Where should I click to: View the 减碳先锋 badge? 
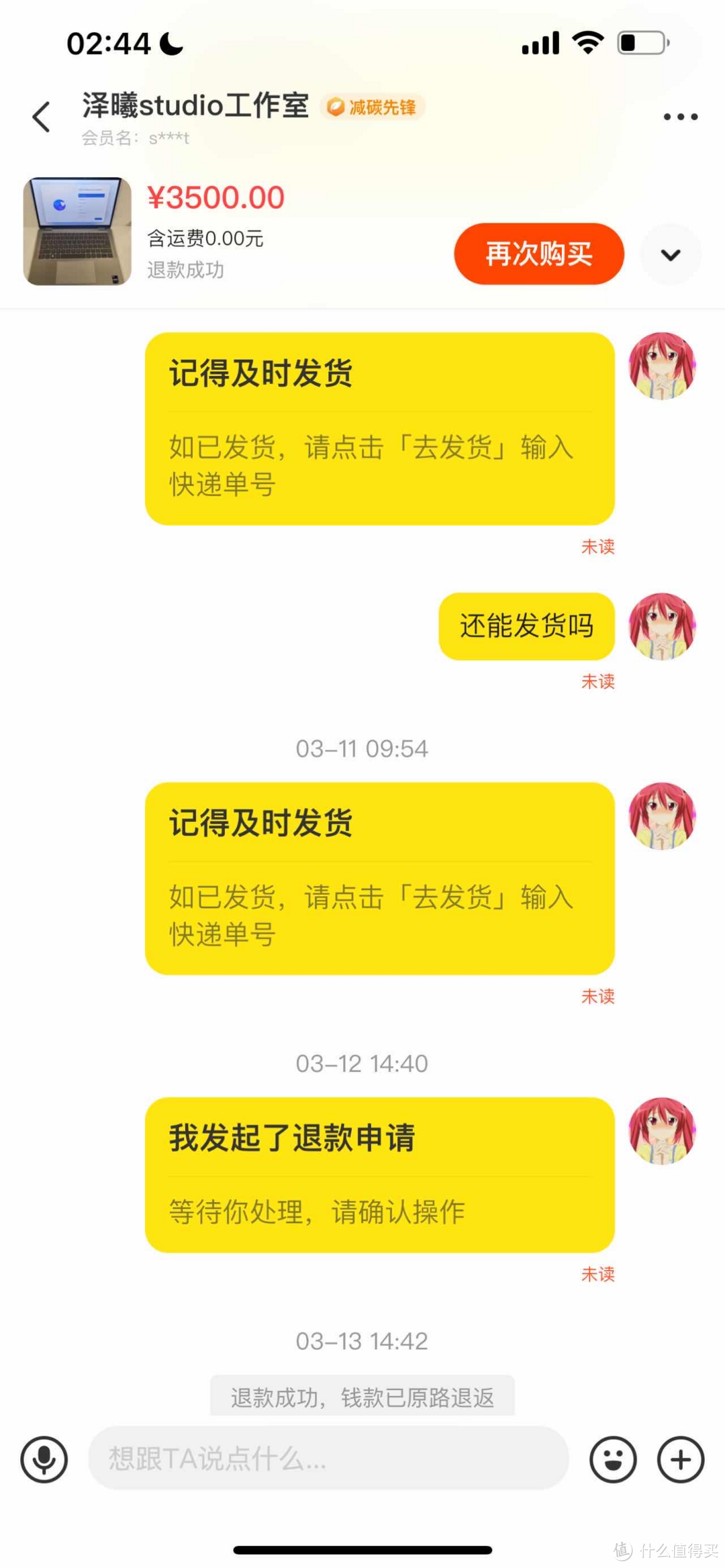pos(373,107)
